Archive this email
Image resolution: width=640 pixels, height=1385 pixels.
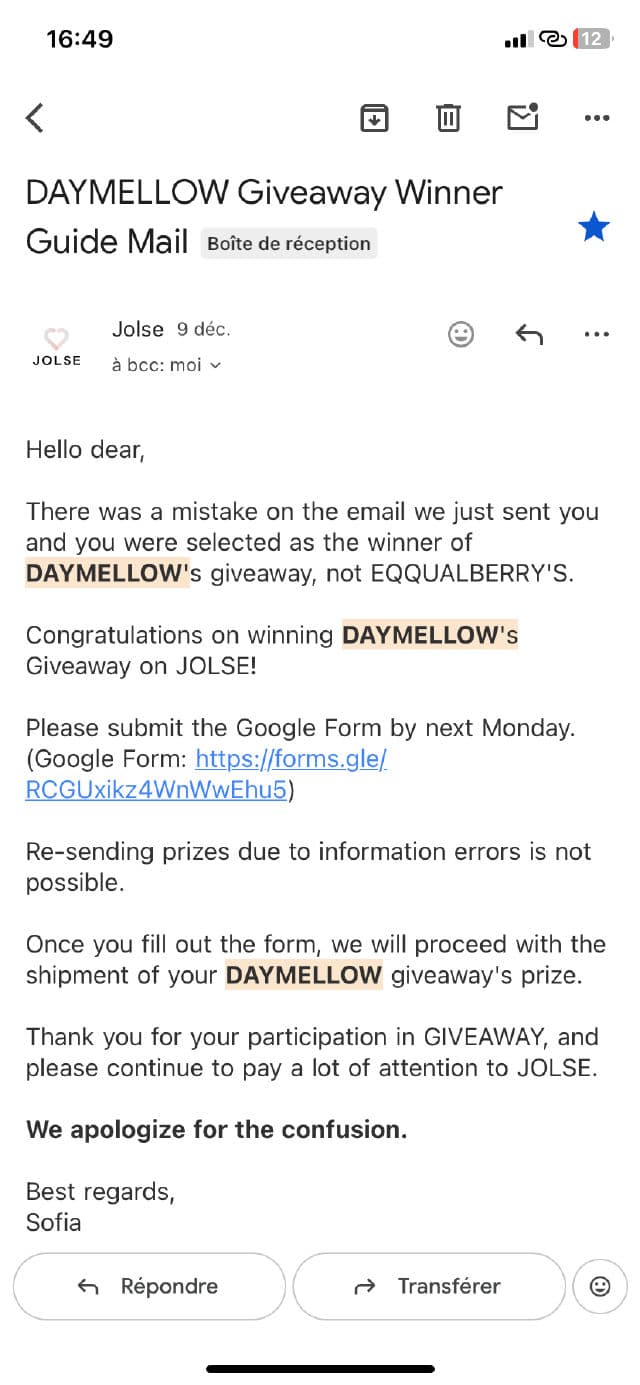click(374, 118)
